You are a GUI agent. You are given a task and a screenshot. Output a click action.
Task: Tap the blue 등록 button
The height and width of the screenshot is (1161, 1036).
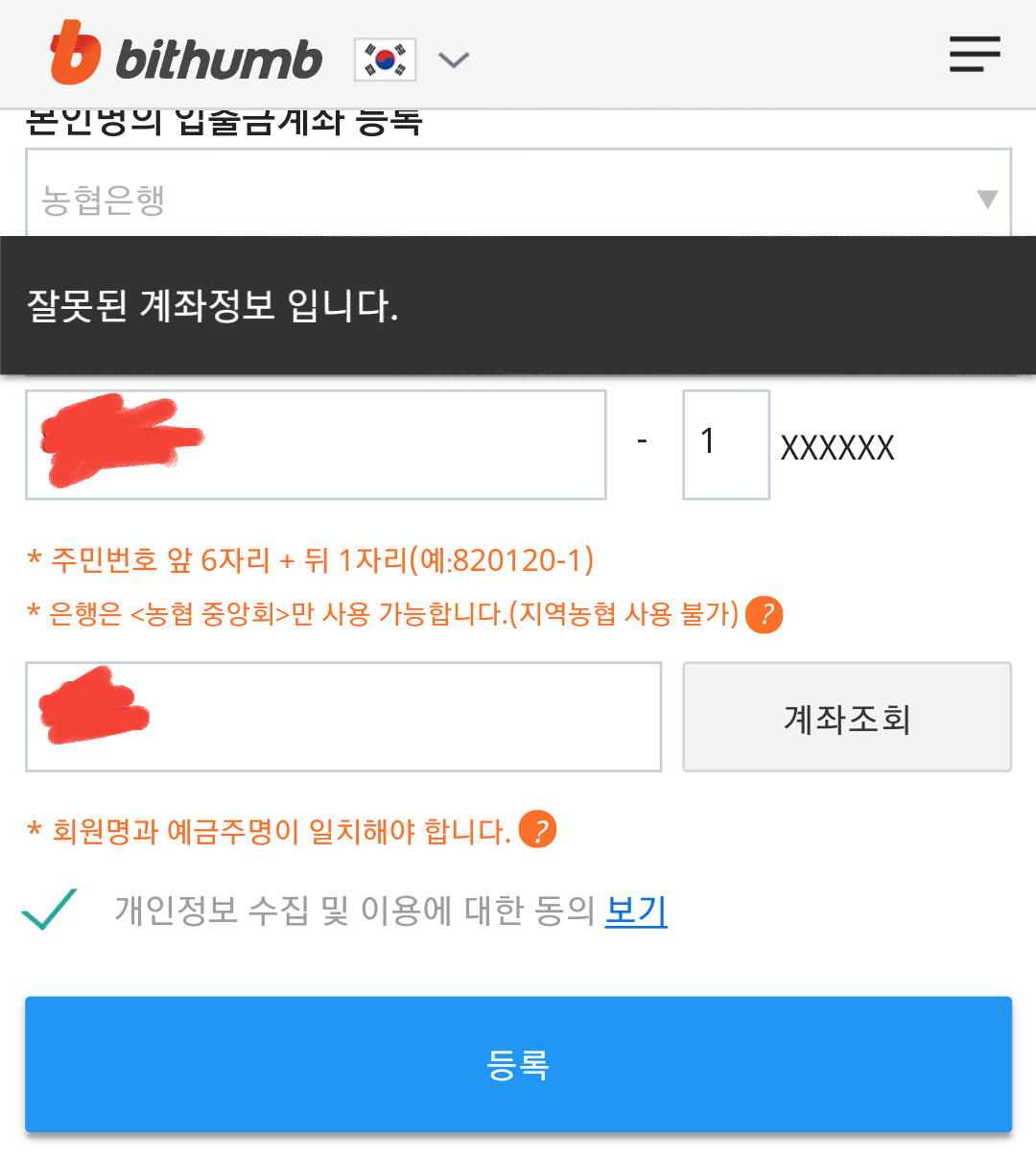pos(518,1064)
